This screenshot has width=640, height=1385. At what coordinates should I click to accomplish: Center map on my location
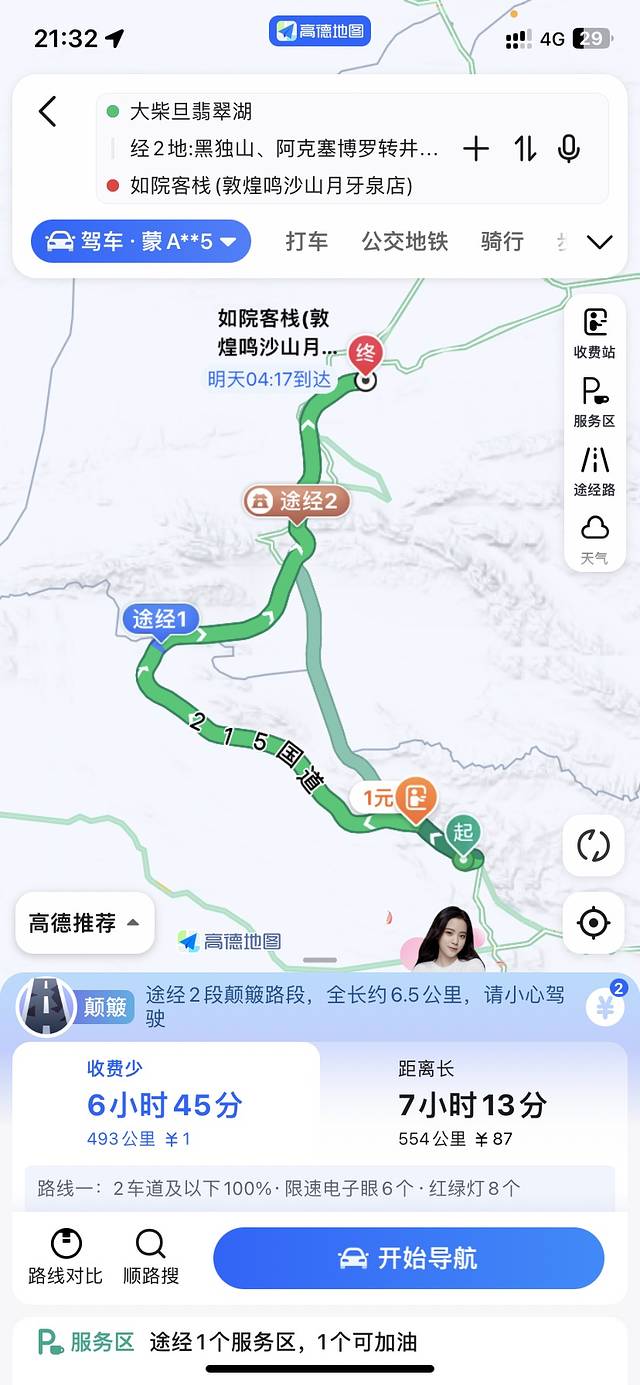593,922
